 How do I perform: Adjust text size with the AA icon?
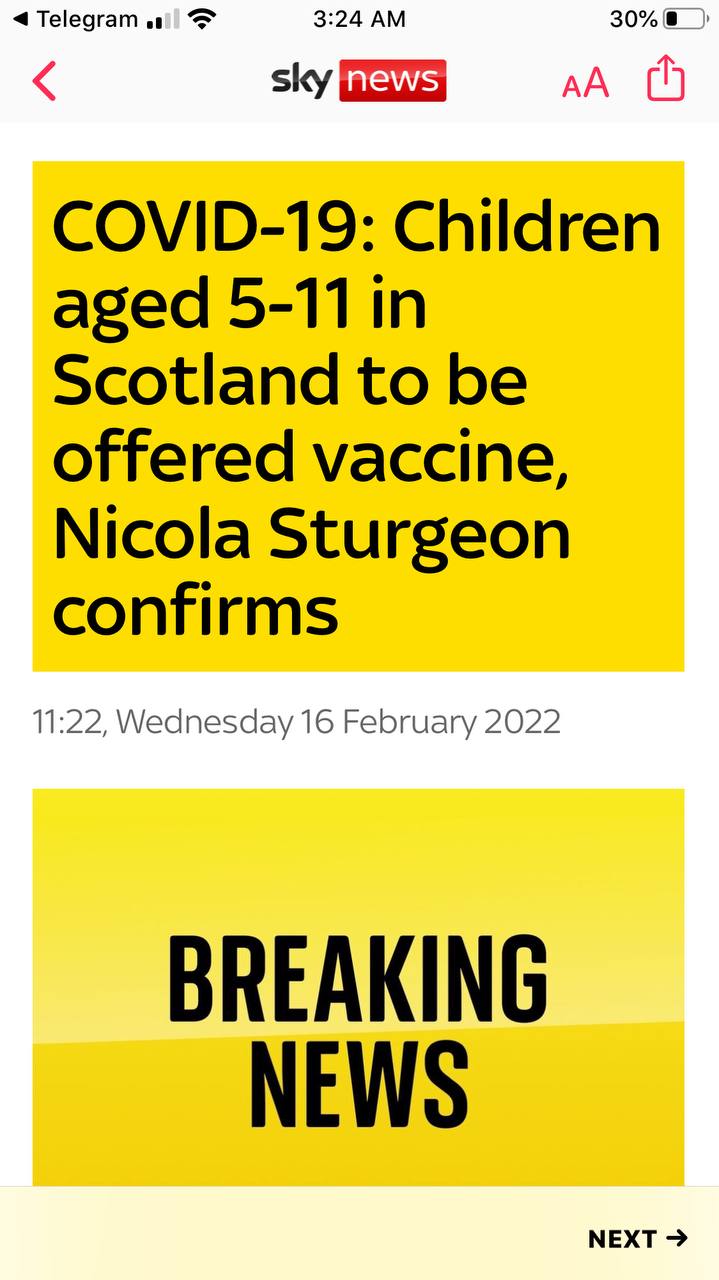point(585,83)
